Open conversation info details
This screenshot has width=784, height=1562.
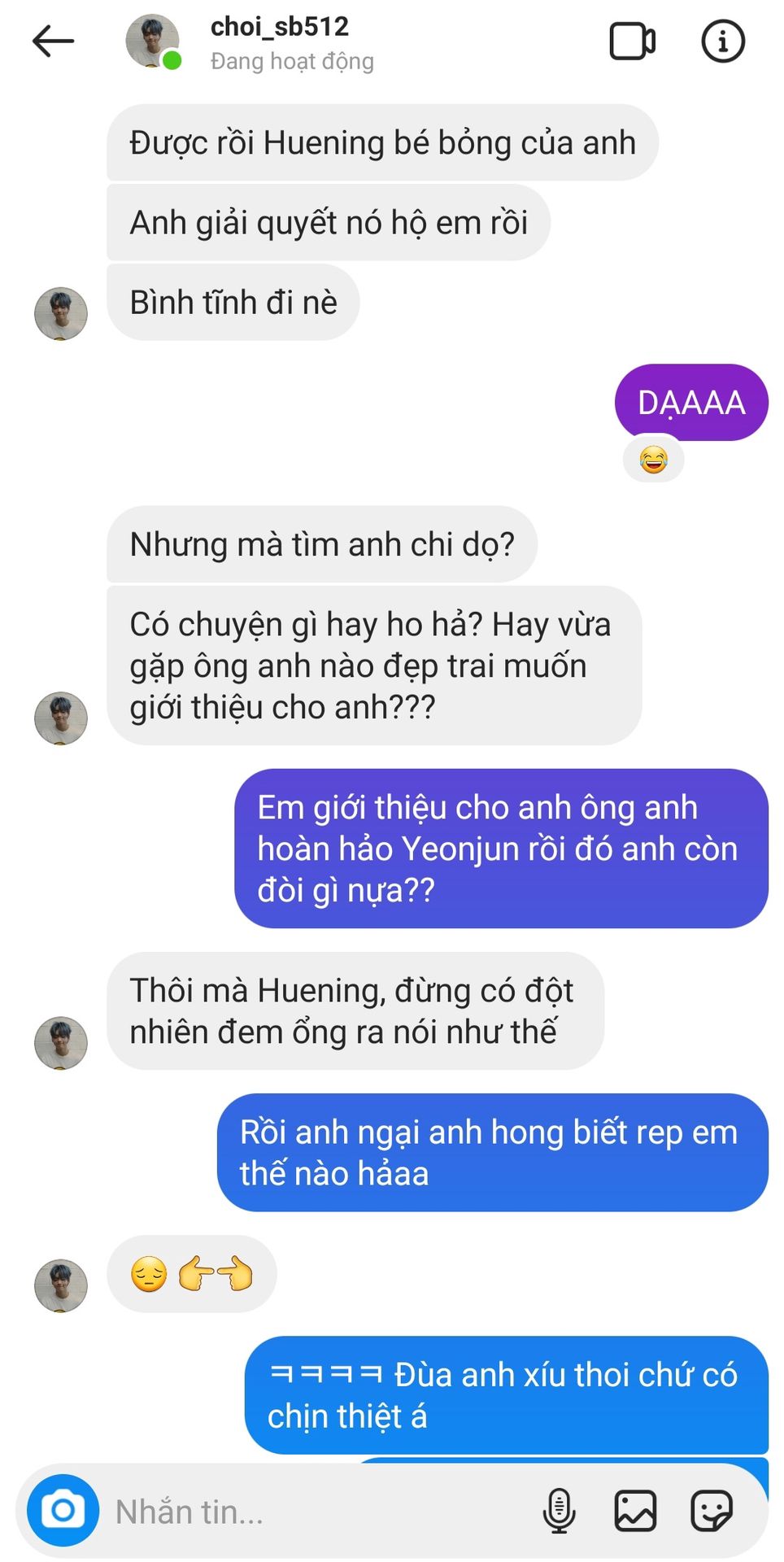(x=722, y=41)
